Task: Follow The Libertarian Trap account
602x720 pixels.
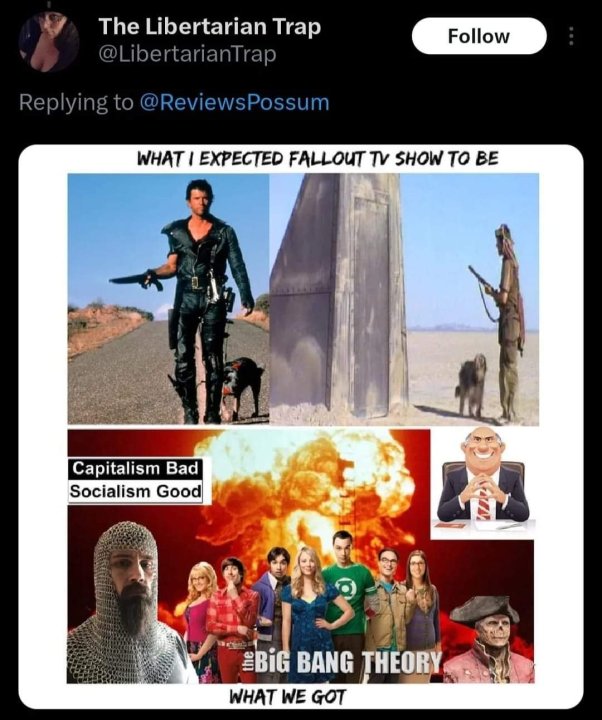Action: [479, 36]
